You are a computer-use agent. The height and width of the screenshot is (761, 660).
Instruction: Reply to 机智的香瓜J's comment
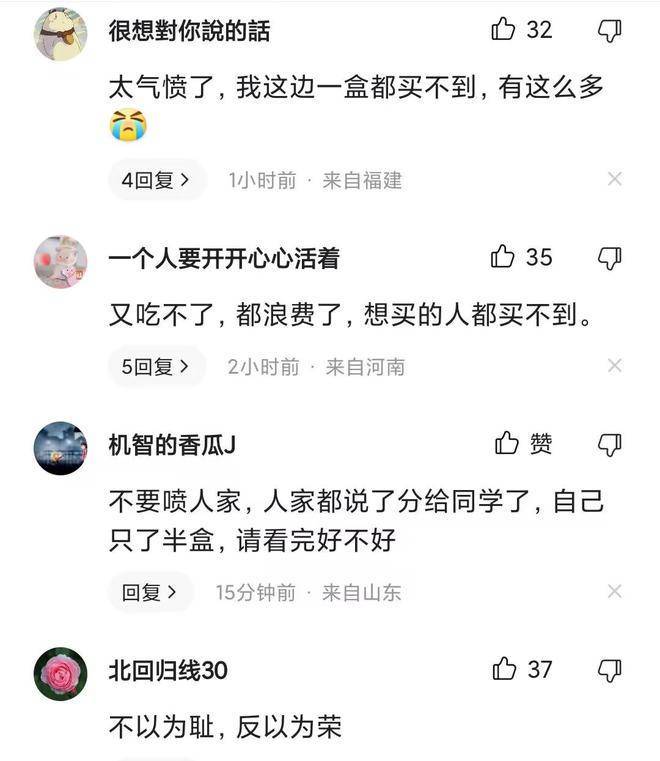coord(149,592)
